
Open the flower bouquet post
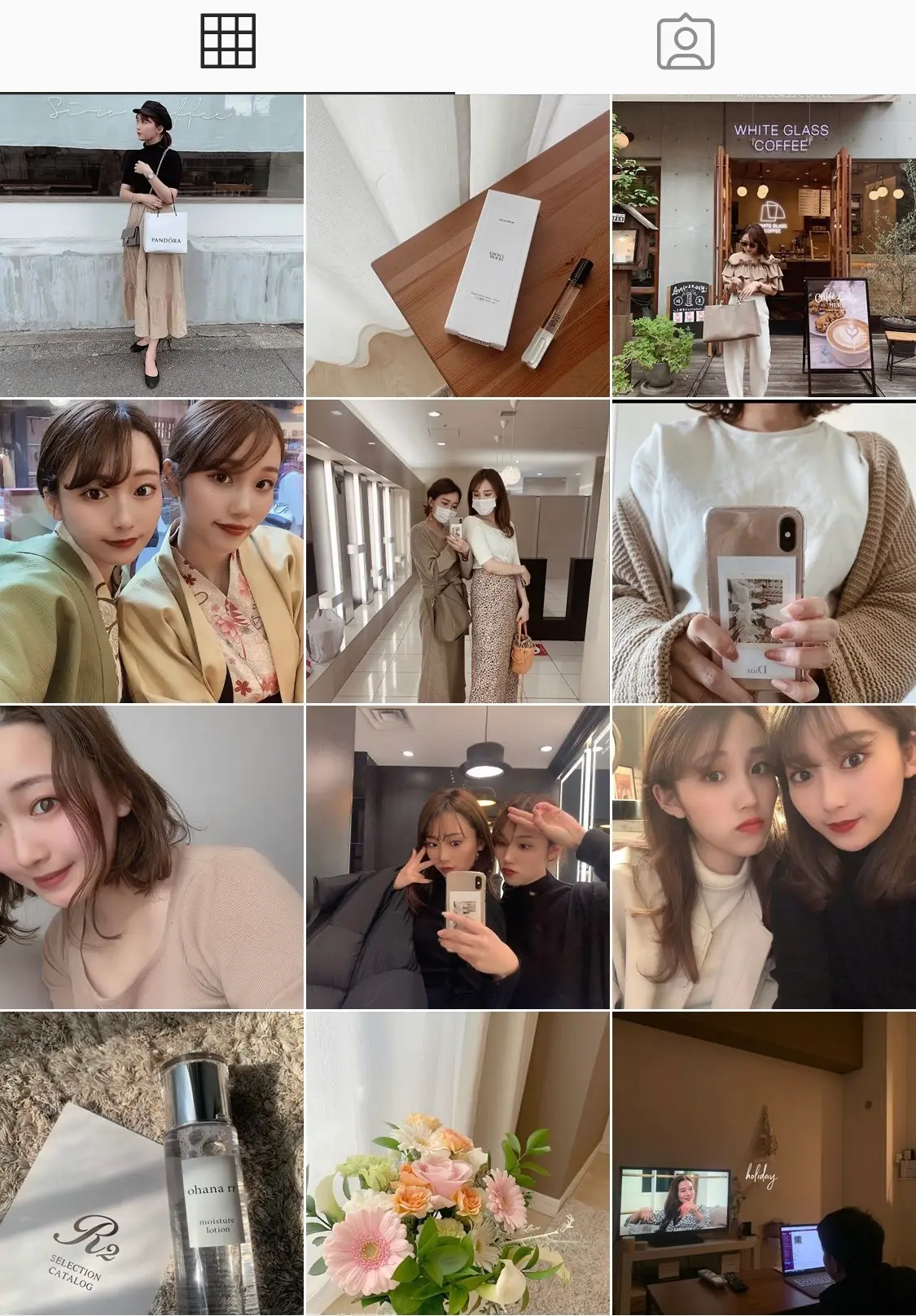(x=458, y=1163)
